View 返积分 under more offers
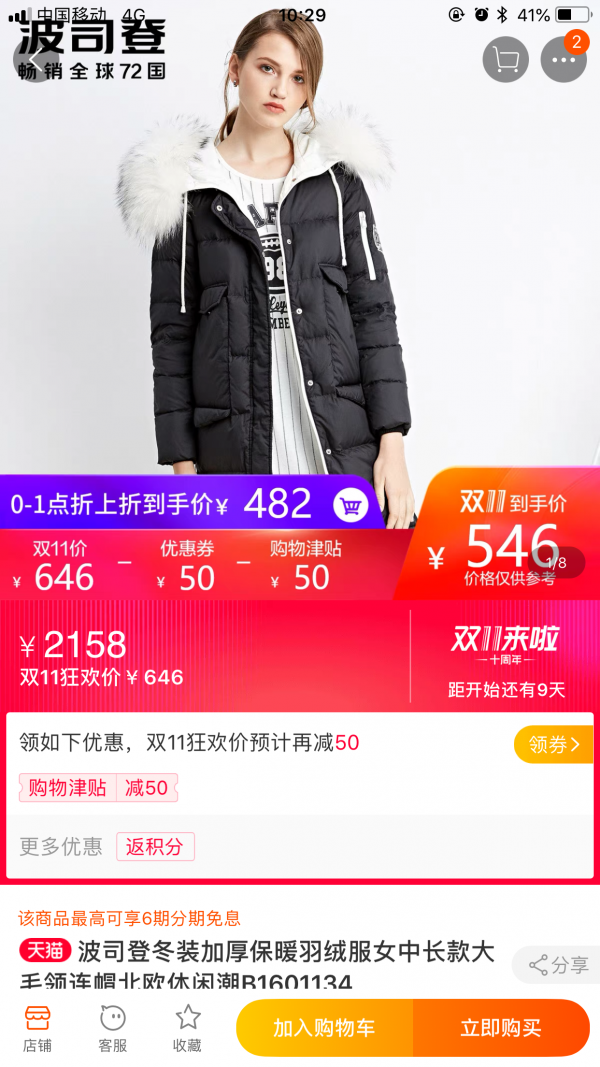Viewport: 600px width, 1067px height. [x=155, y=847]
